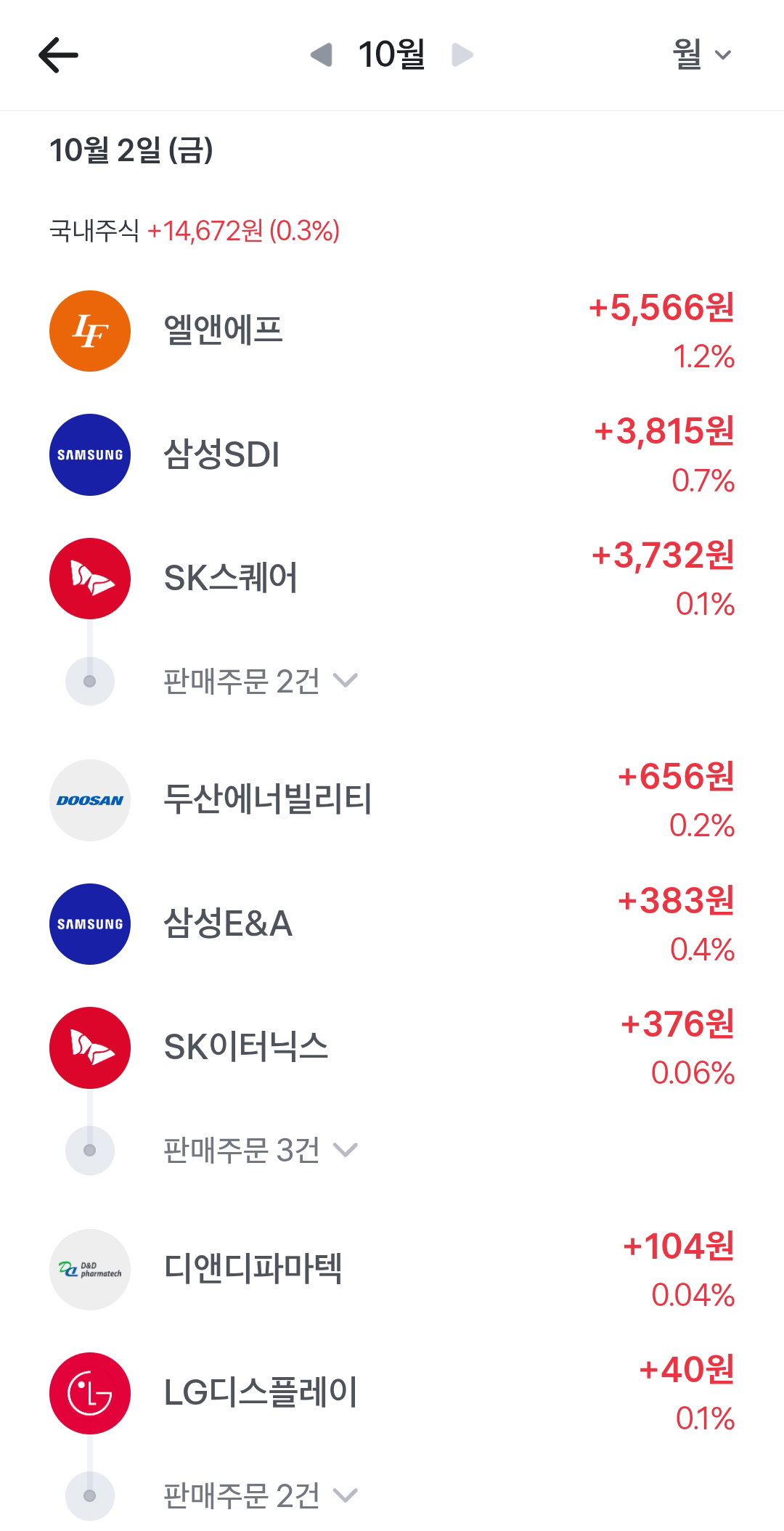Viewport: 784px width, 1531px height.
Task: Open the SK스퀘어 stock row
Action: pyautogui.click(x=392, y=579)
